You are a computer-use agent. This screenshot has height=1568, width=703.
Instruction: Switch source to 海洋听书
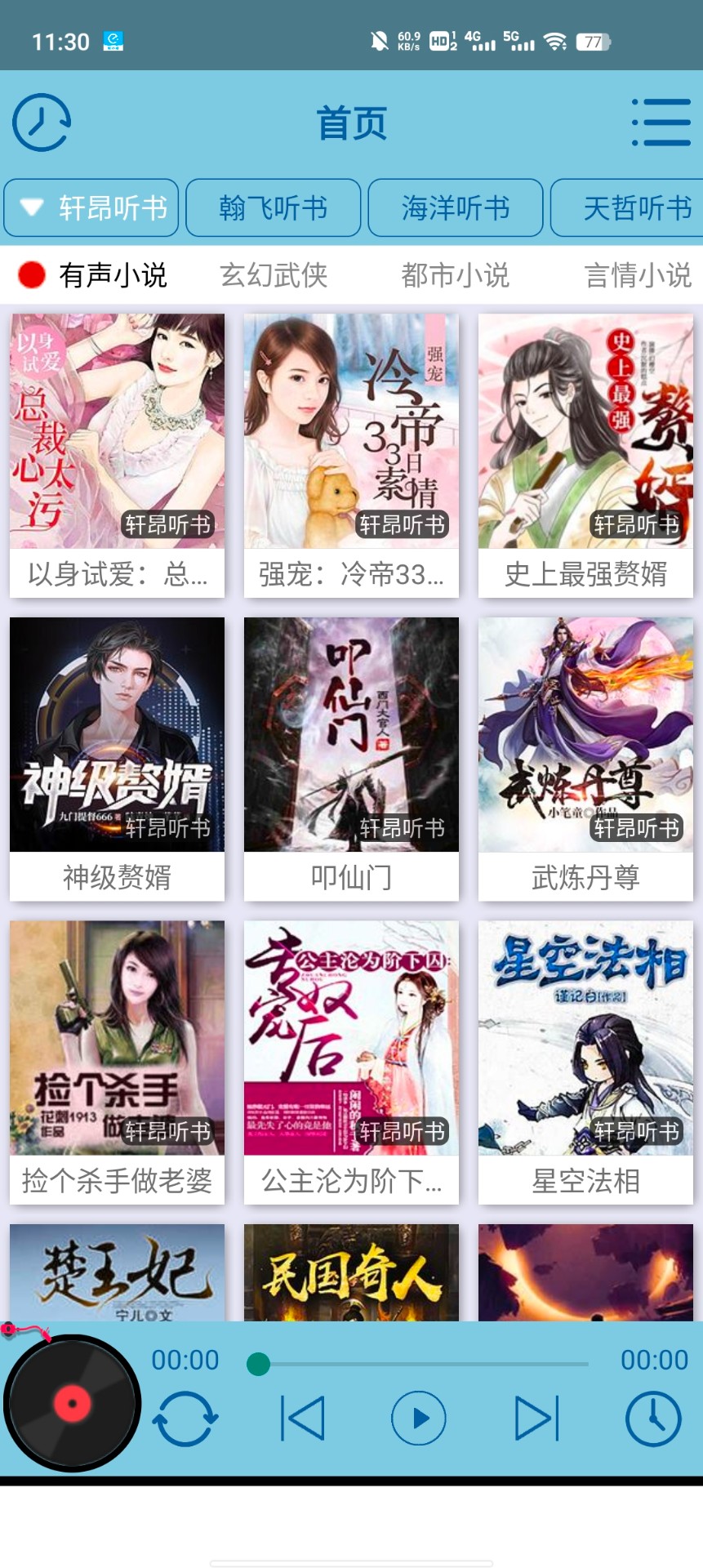[455, 208]
